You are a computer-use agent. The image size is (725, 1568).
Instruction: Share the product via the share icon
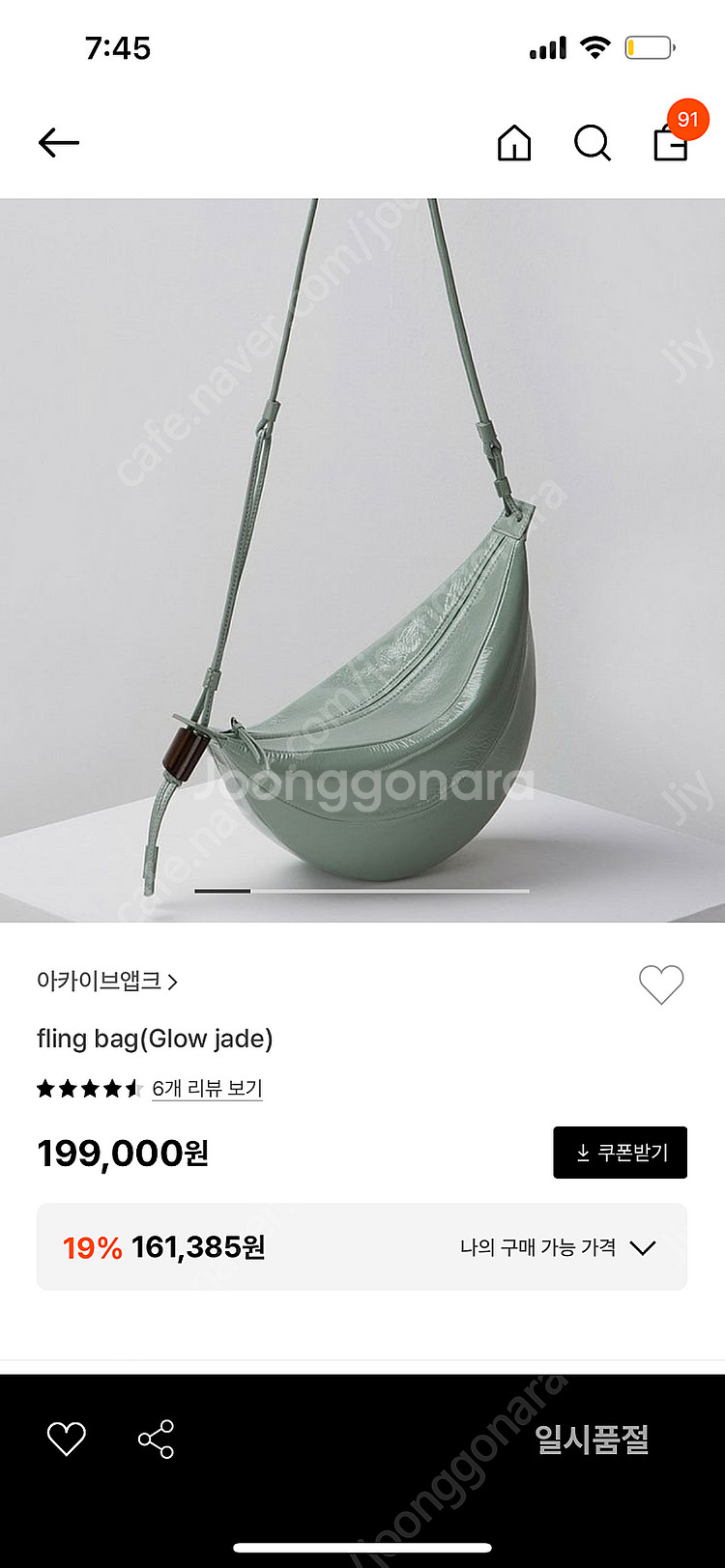[x=155, y=1440]
